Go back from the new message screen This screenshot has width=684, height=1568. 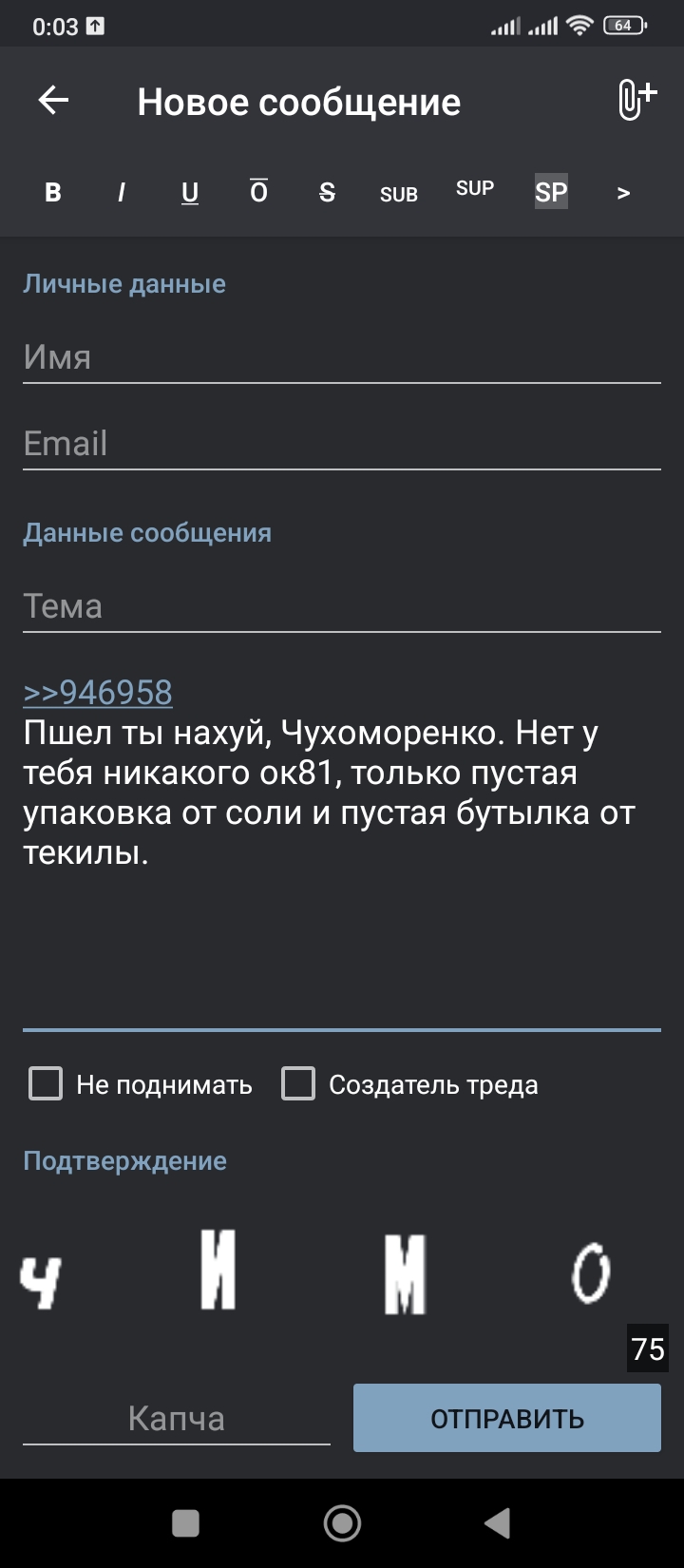(54, 101)
